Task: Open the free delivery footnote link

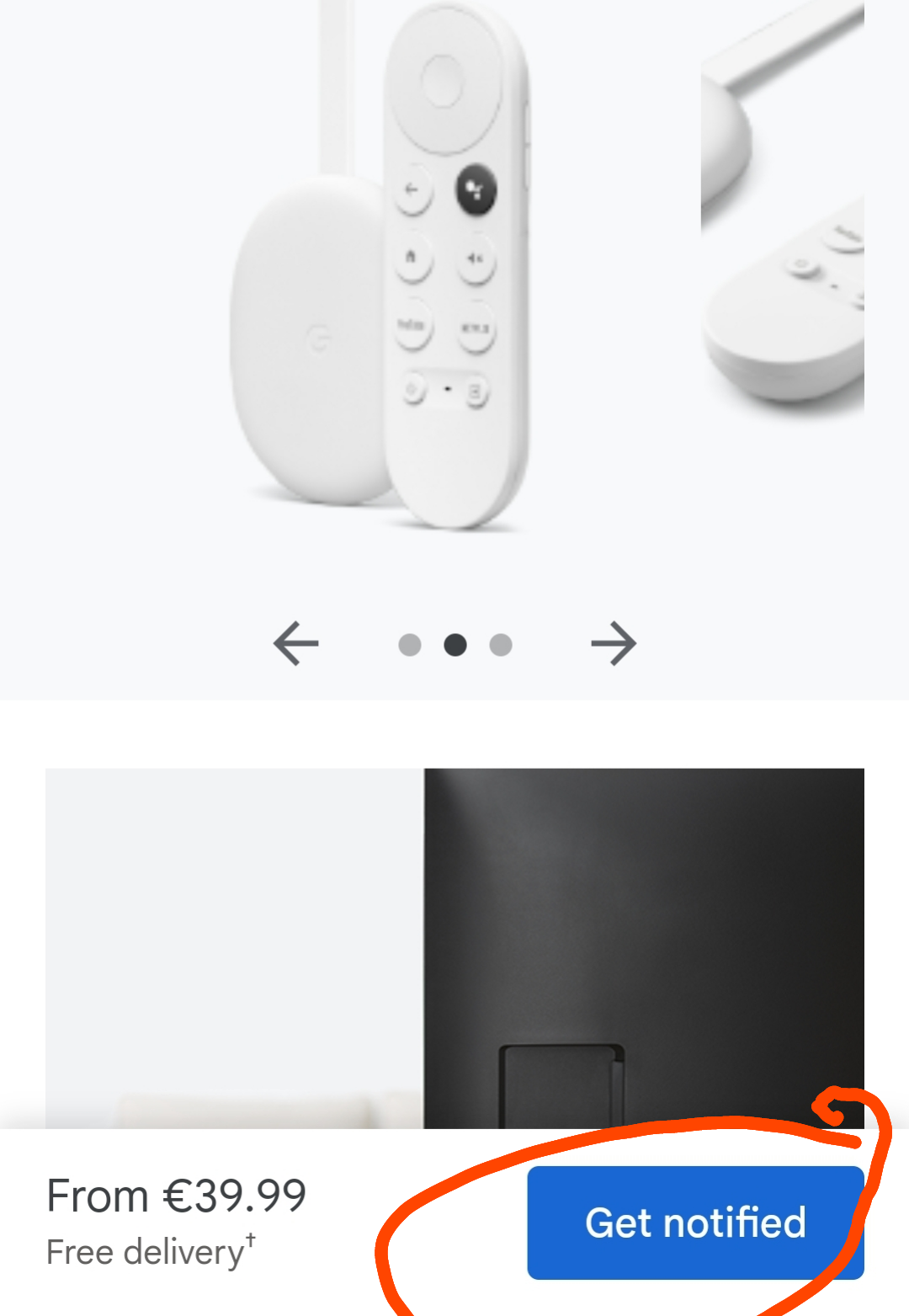Action: point(150,1251)
